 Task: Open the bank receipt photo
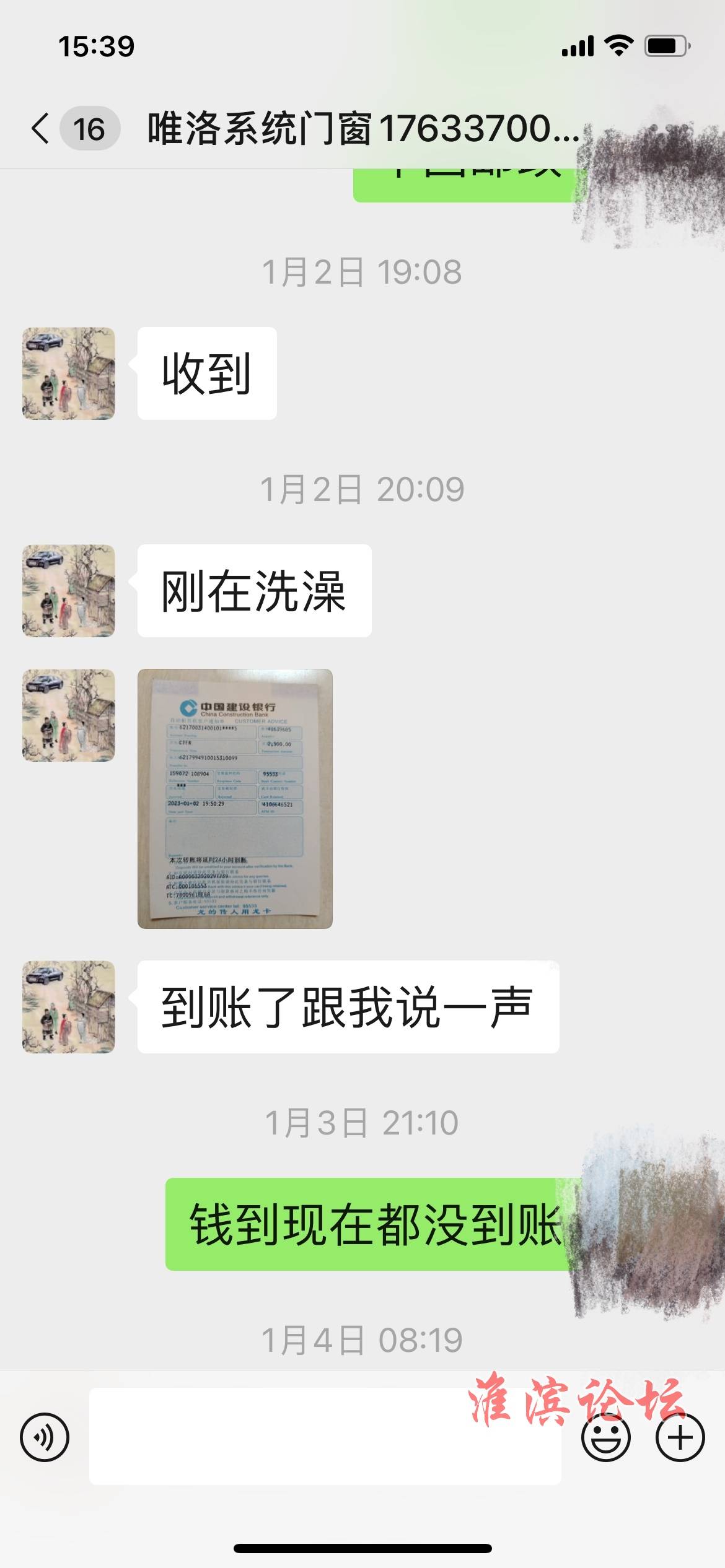click(x=235, y=798)
